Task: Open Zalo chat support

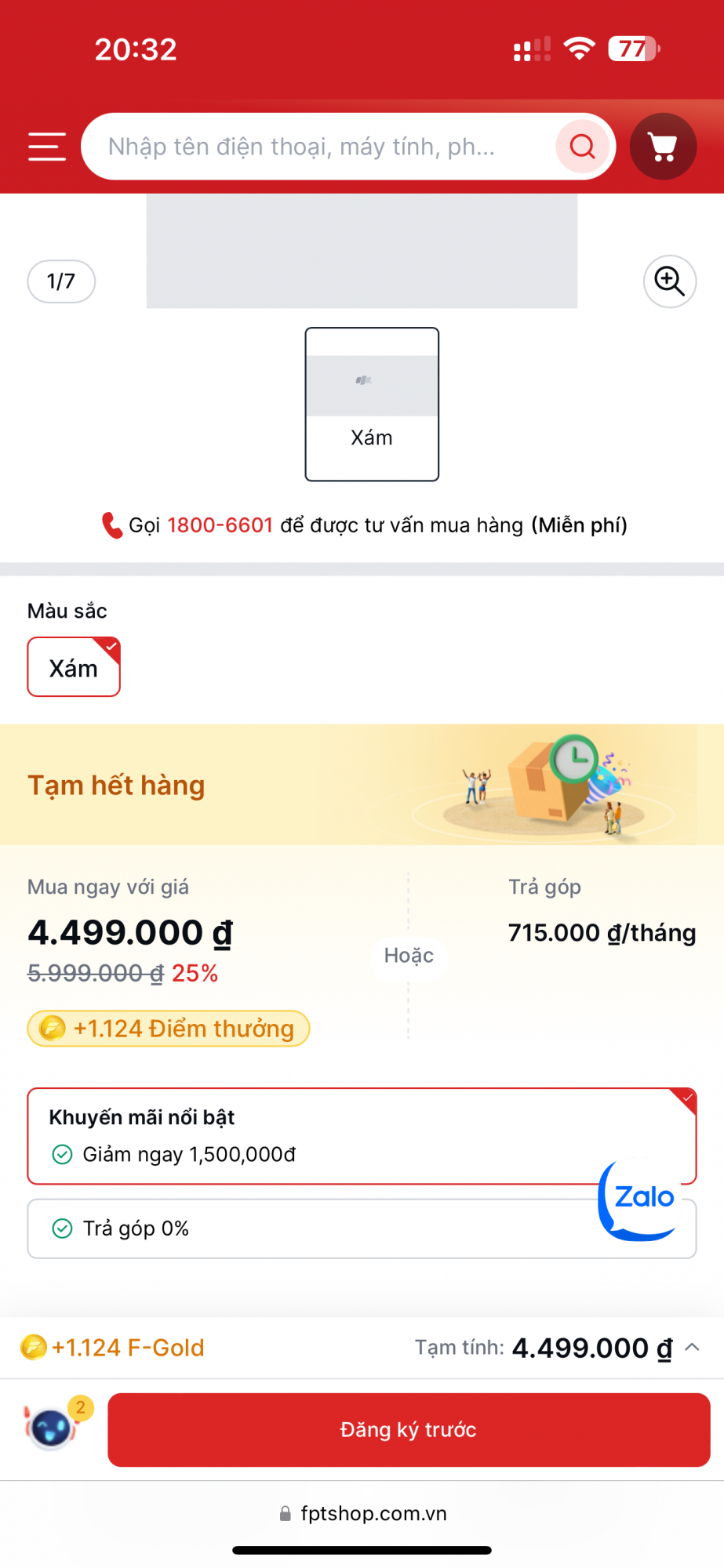Action: (643, 1198)
